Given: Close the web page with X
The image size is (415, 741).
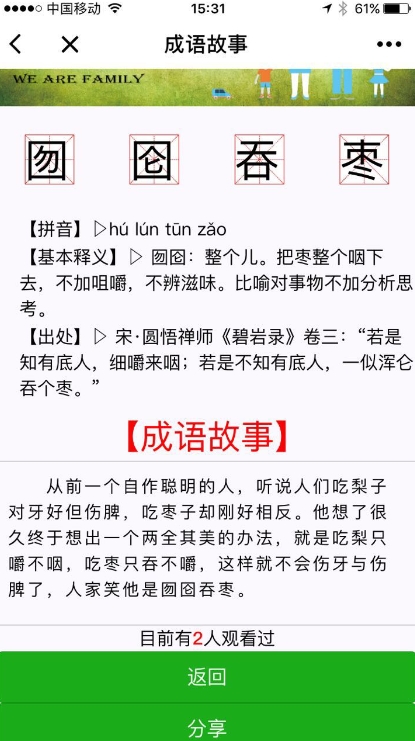Looking at the screenshot, I should coord(70,44).
